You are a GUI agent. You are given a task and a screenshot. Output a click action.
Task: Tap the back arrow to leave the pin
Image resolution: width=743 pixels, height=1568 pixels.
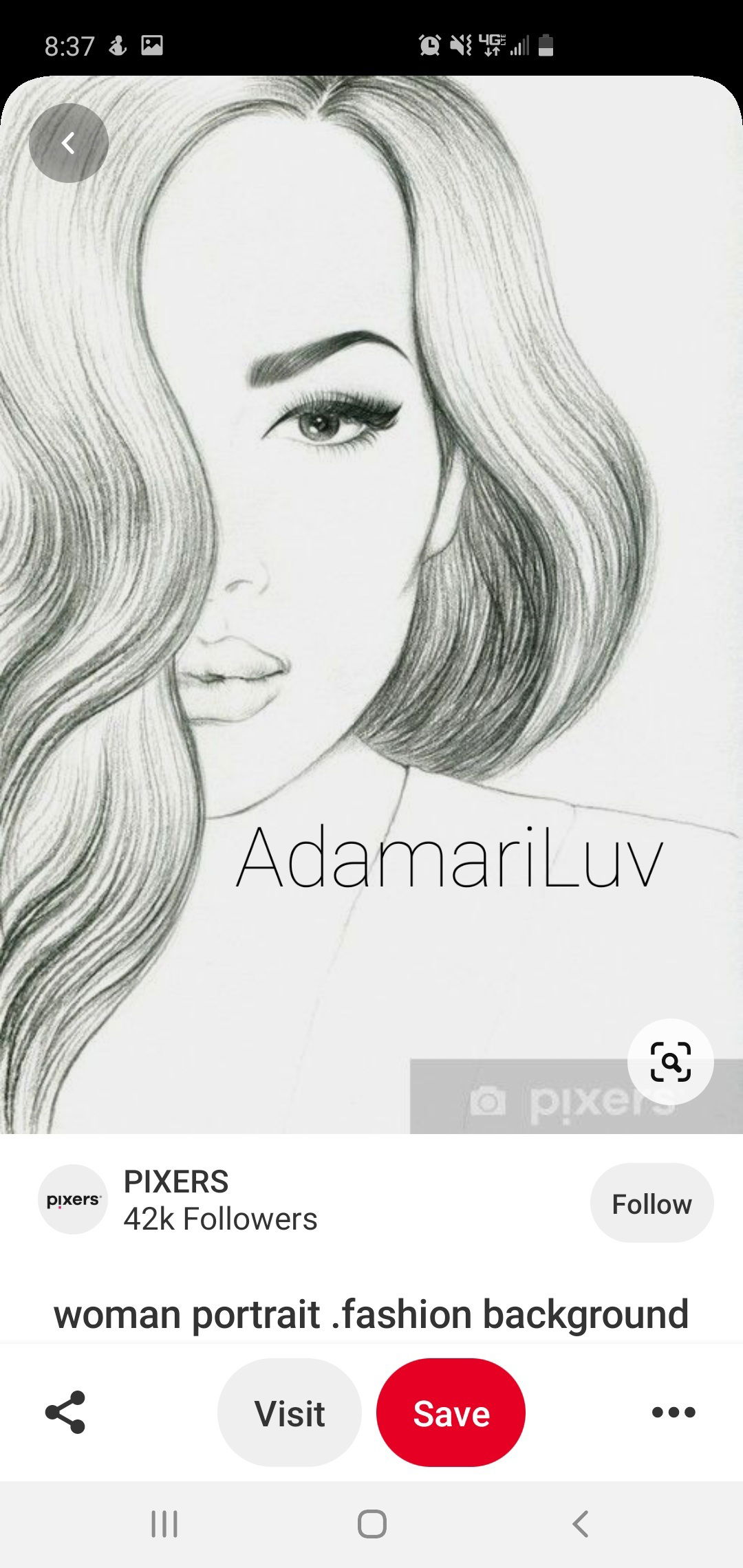point(68,142)
